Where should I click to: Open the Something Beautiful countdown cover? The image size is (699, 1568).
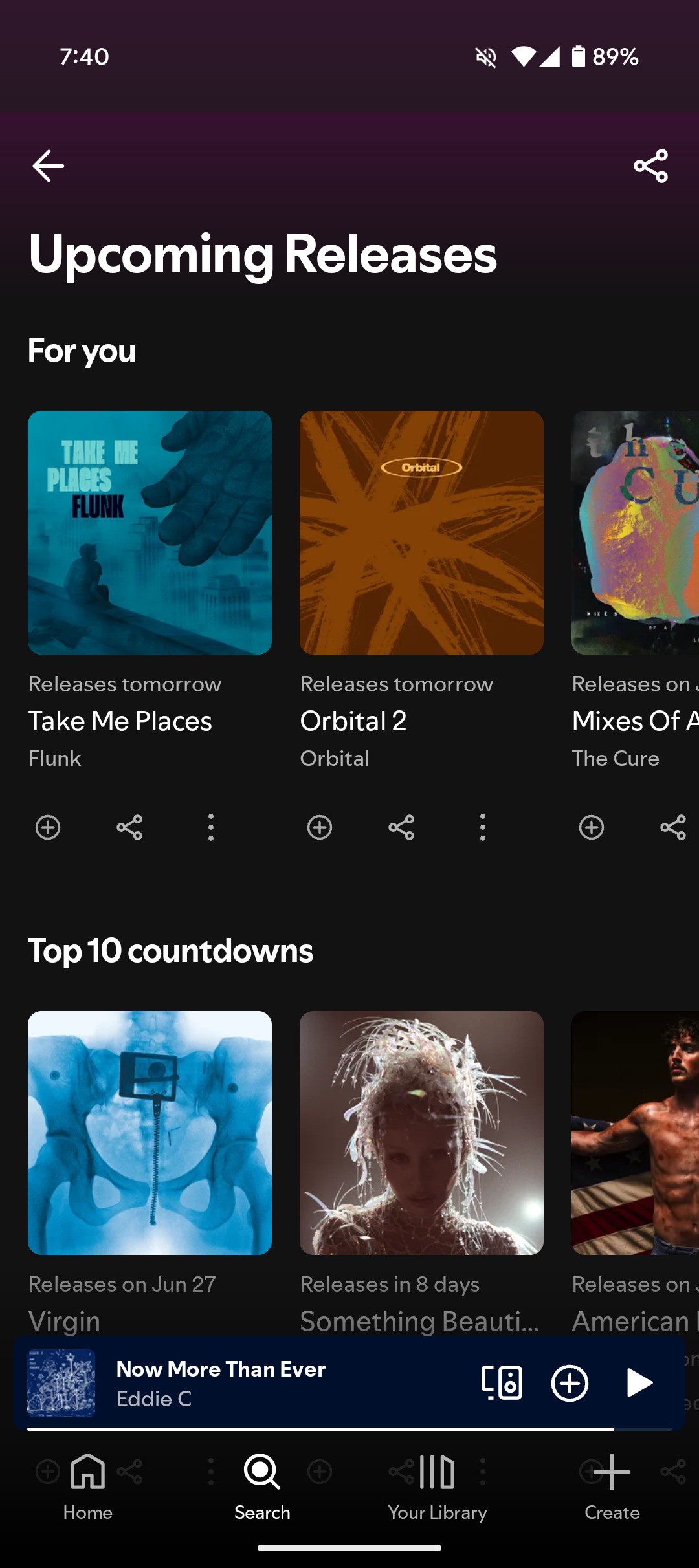(x=421, y=1133)
